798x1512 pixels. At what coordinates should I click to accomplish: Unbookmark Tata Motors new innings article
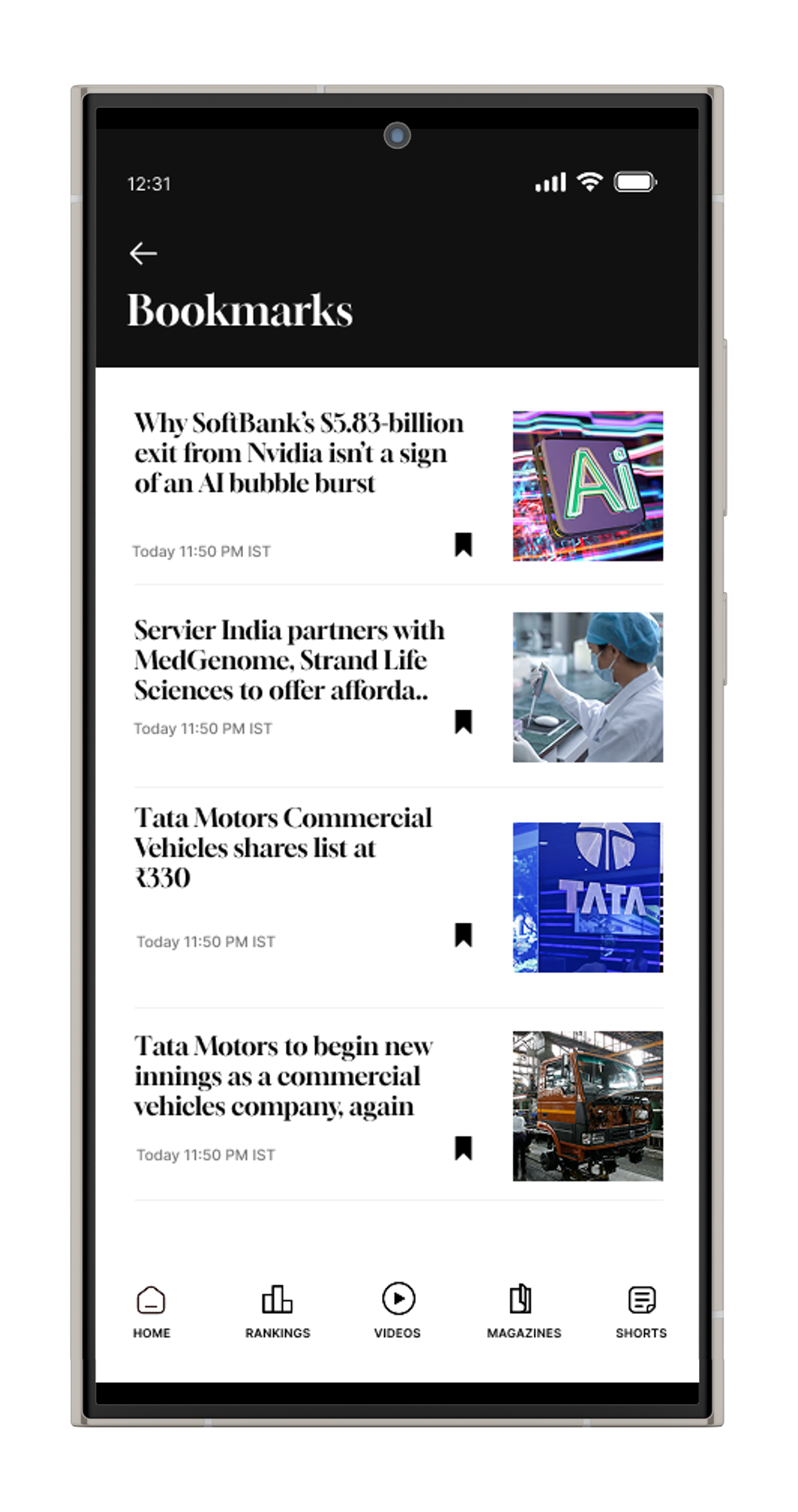tap(463, 1148)
